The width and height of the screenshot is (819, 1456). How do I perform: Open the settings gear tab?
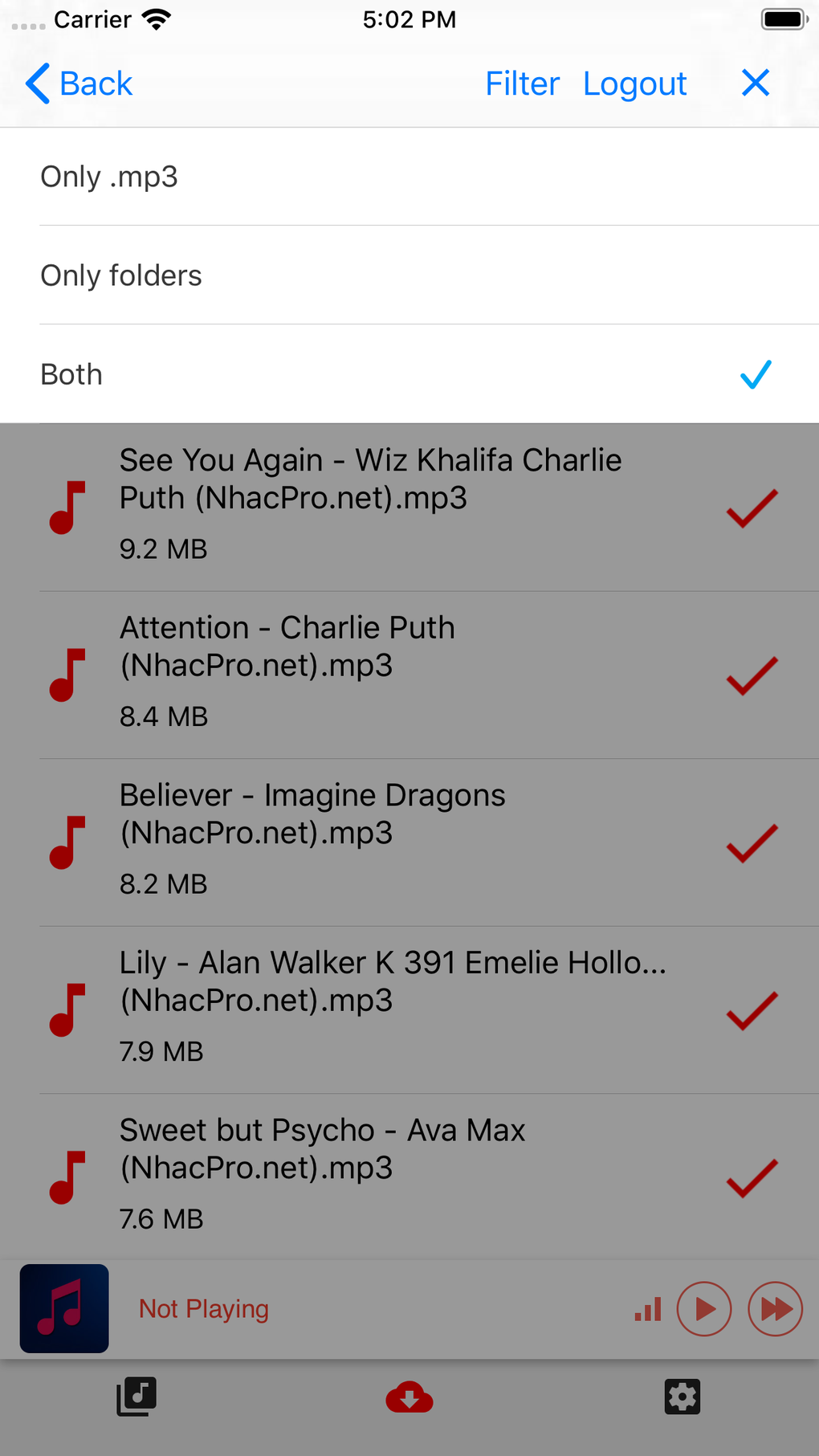[x=682, y=1397]
